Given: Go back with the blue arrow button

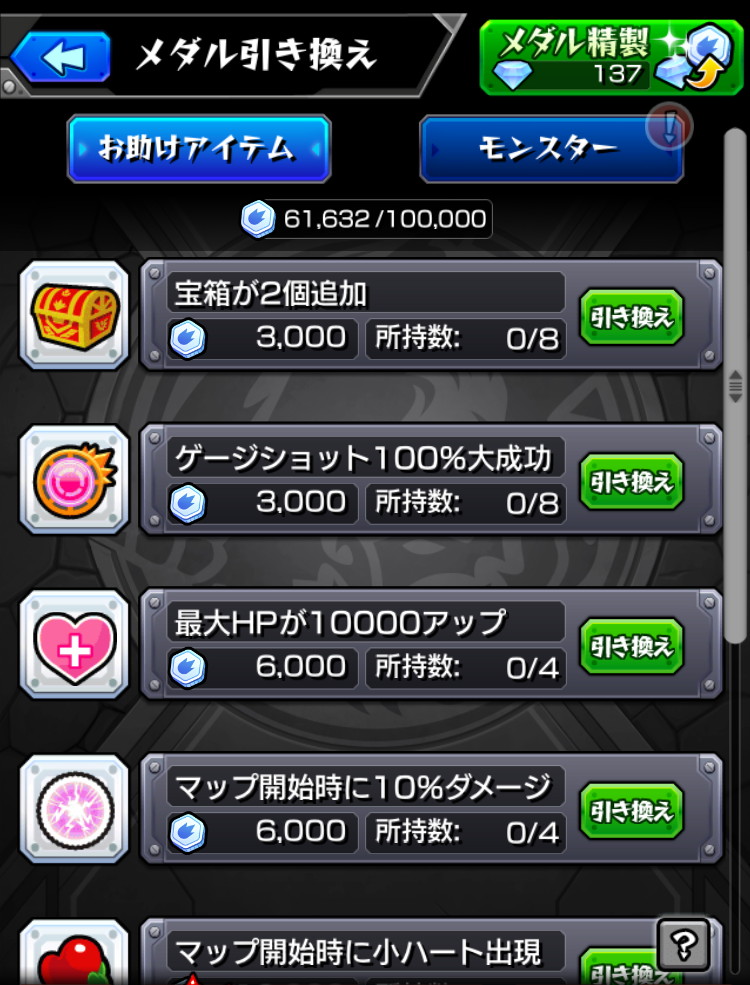Looking at the screenshot, I should (x=60, y=56).
